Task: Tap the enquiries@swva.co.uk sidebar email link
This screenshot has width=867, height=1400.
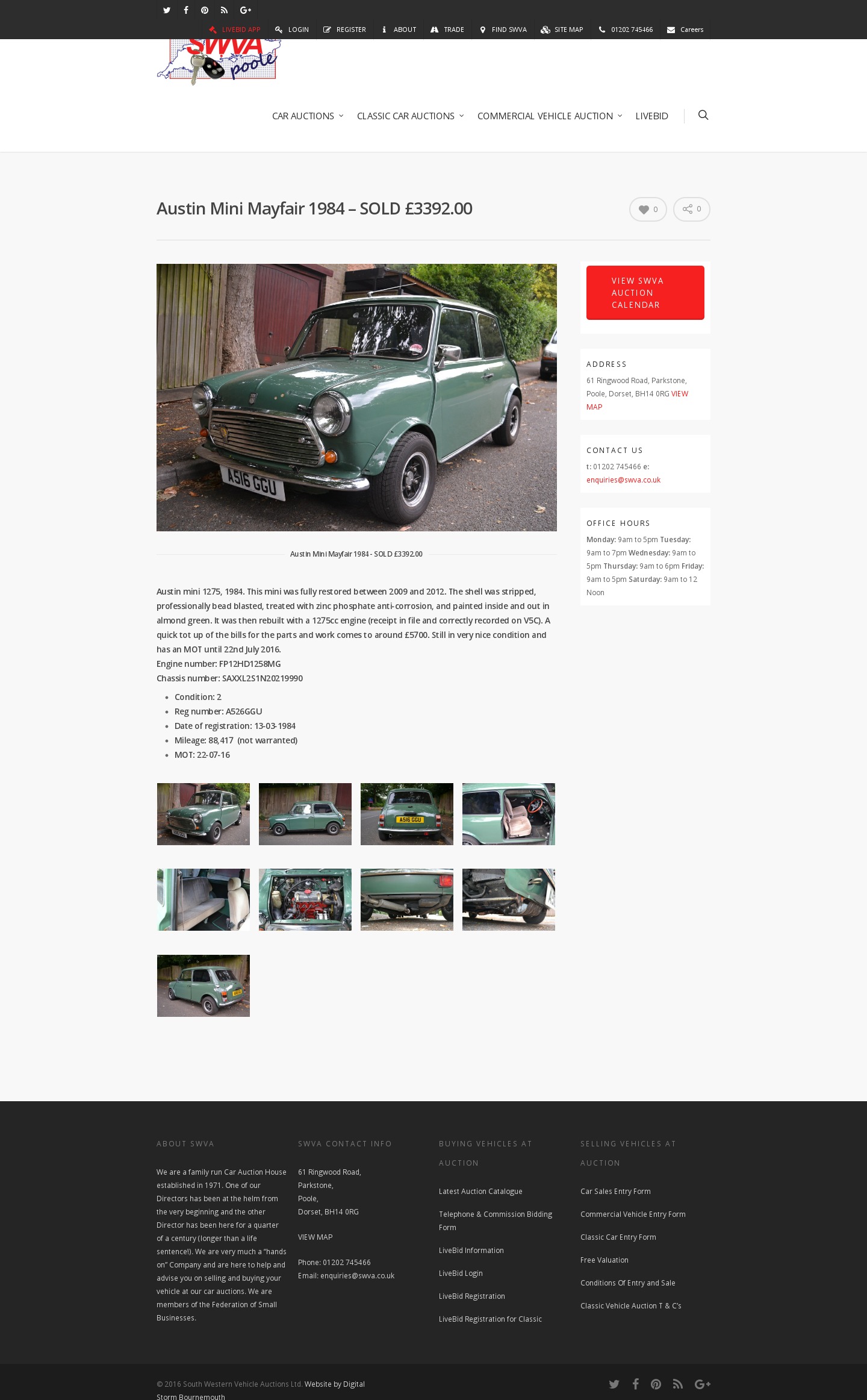Action: (623, 480)
